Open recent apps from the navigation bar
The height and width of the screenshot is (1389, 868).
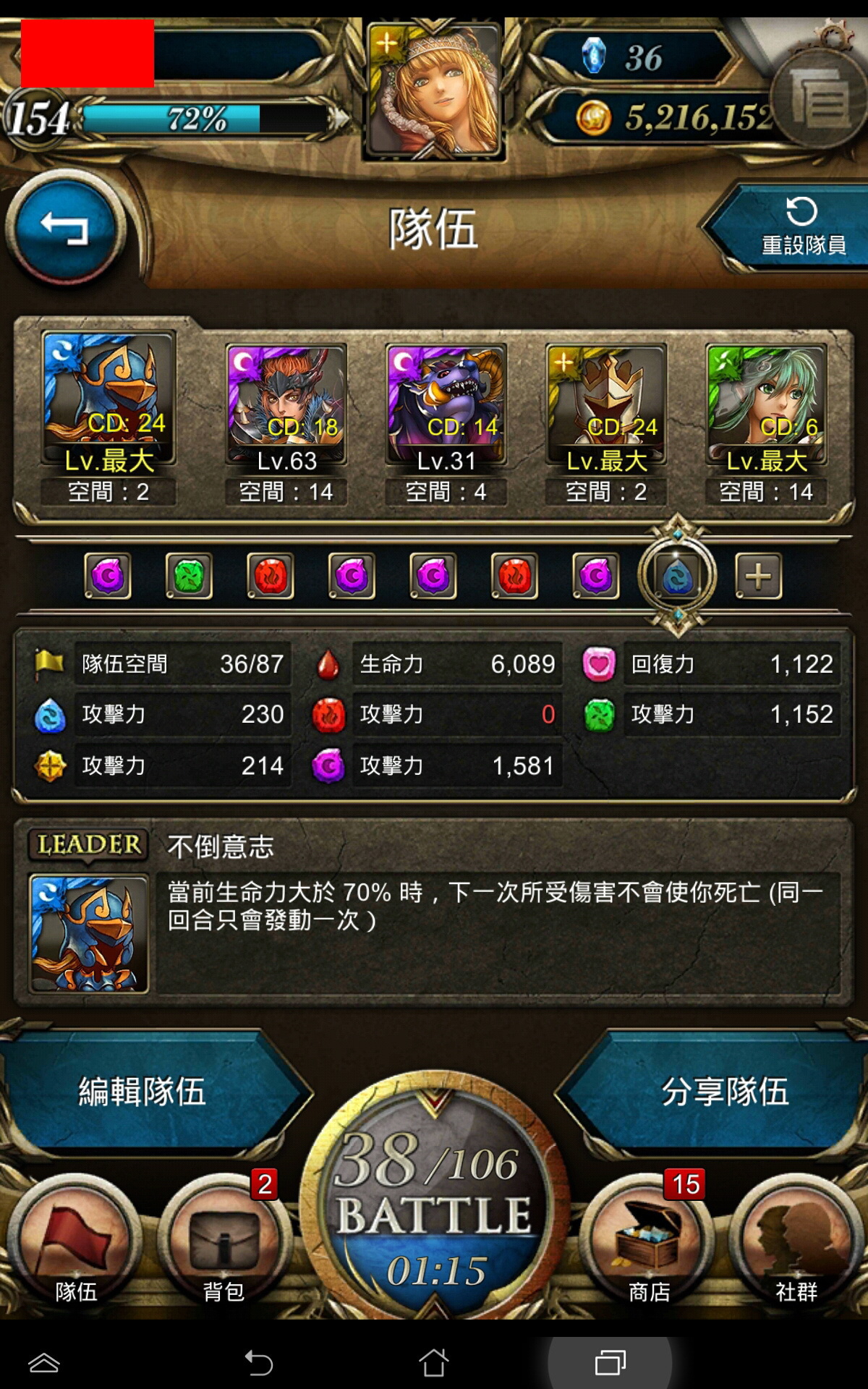tap(610, 1363)
